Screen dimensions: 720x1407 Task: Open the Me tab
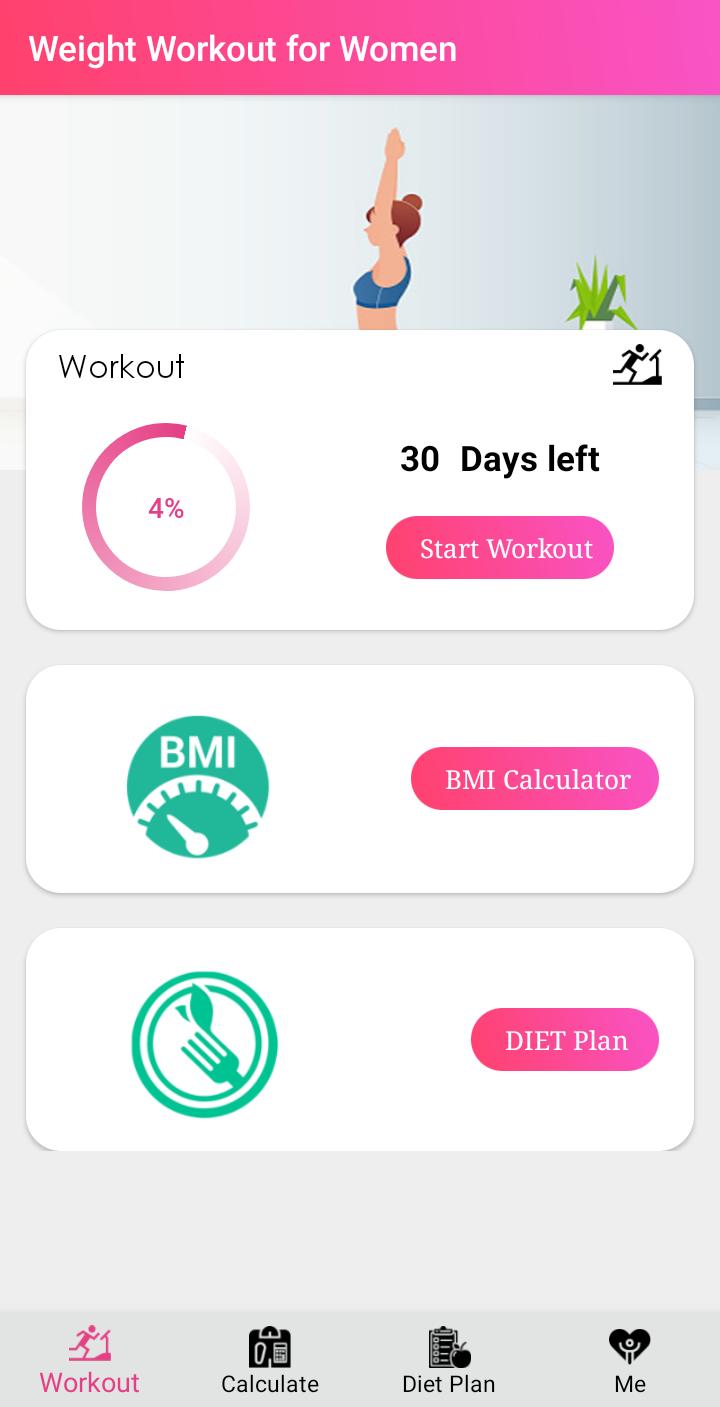click(x=630, y=1361)
